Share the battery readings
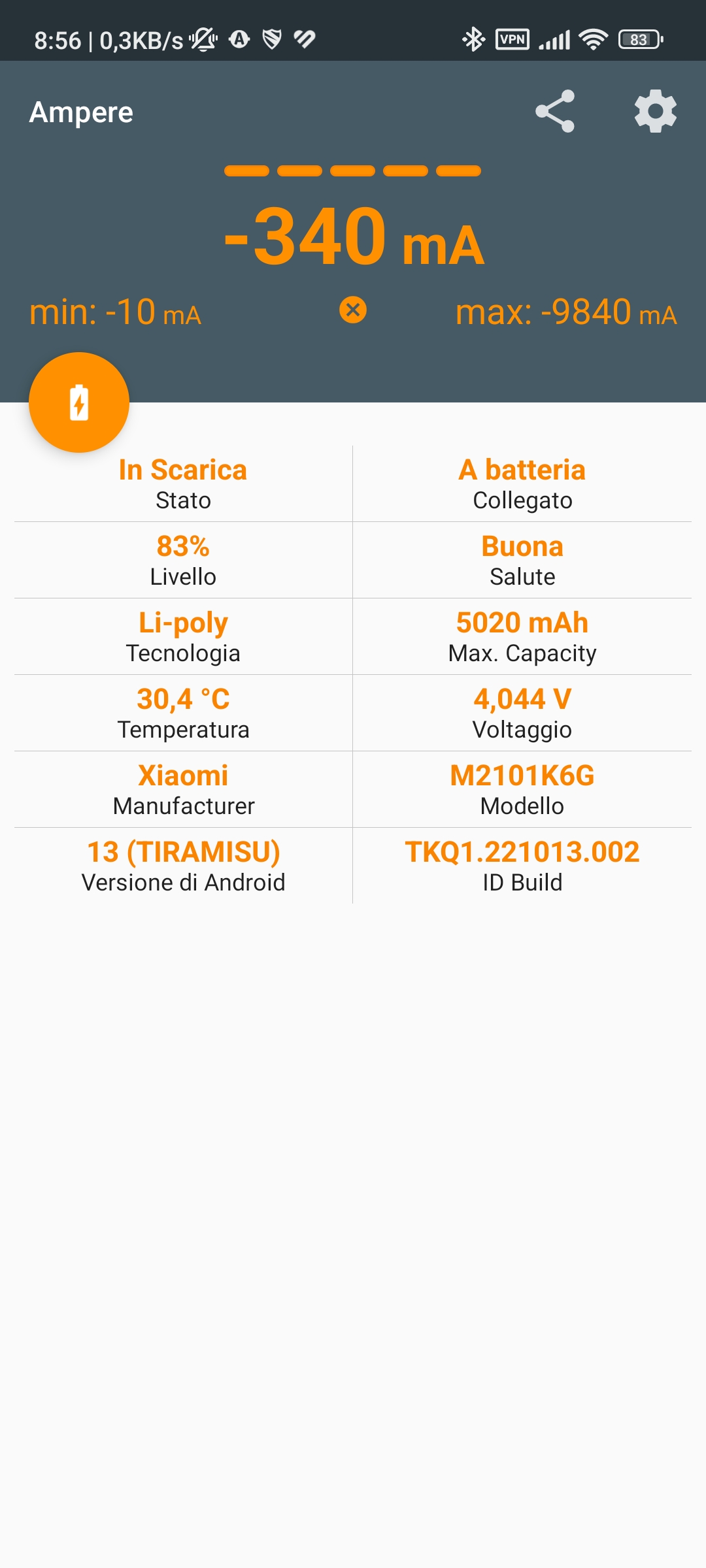Viewport: 706px width, 1568px height. click(x=555, y=112)
